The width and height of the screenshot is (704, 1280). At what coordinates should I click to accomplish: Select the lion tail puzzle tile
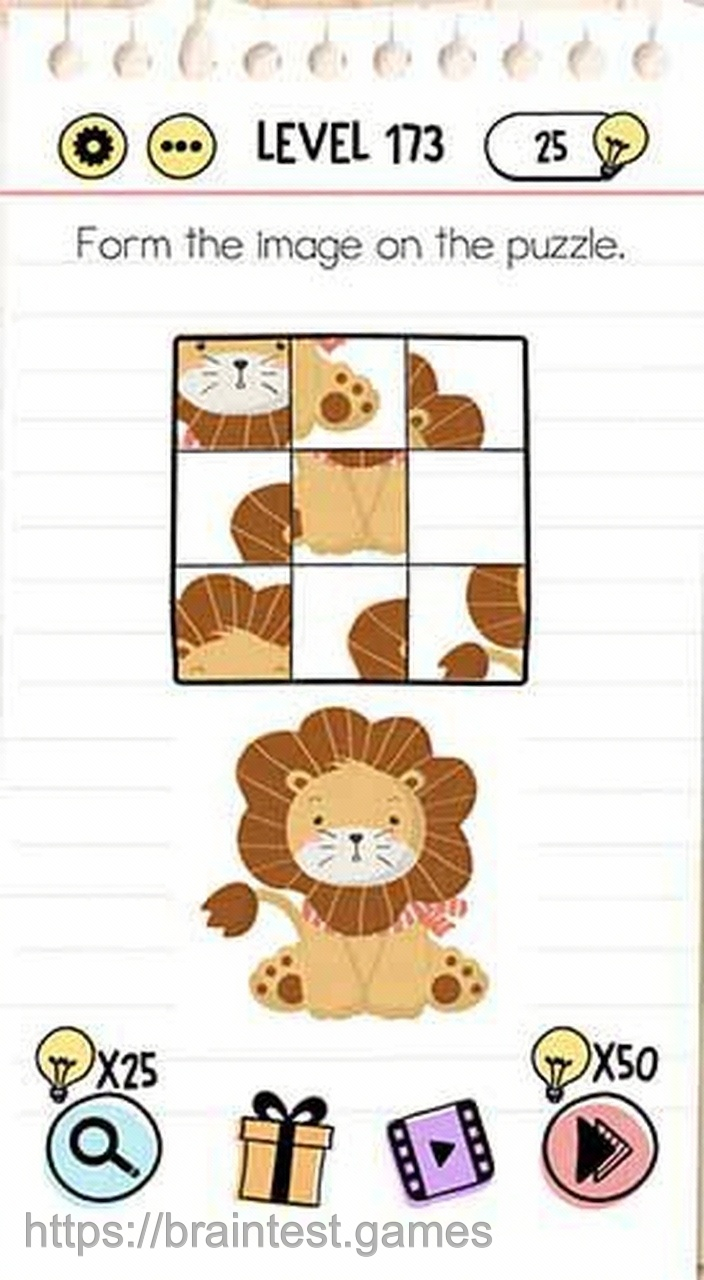pyautogui.click(x=467, y=623)
